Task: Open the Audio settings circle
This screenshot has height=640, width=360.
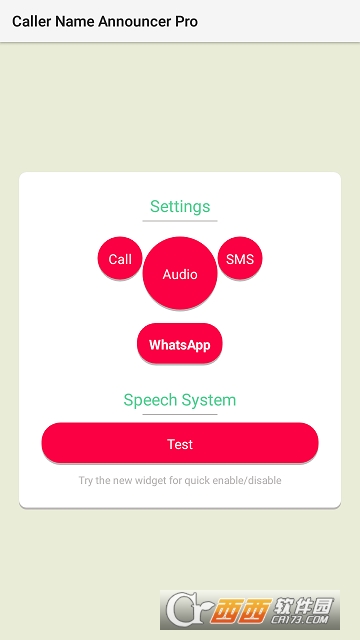Action: tap(180, 273)
